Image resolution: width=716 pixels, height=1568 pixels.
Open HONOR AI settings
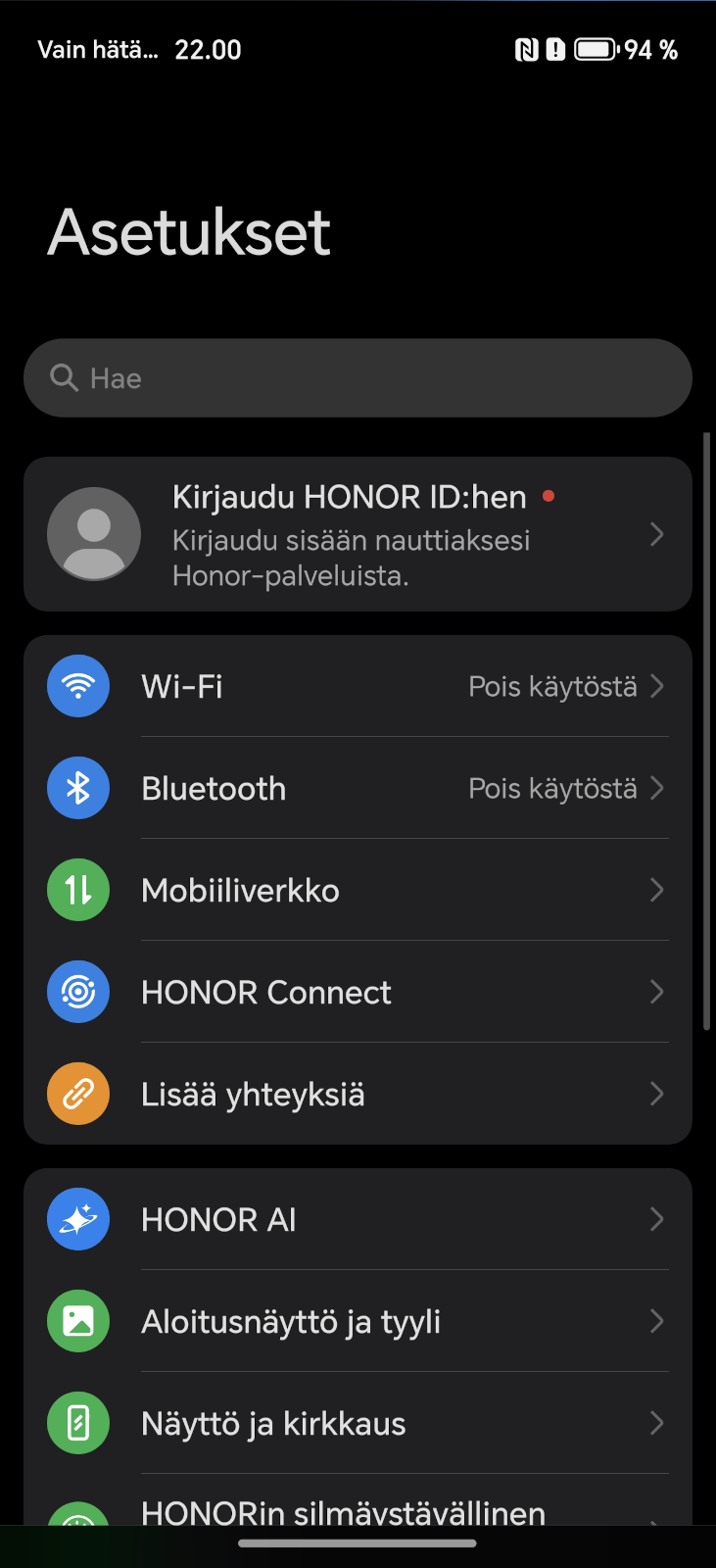pyautogui.click(x=358, y=1219)
